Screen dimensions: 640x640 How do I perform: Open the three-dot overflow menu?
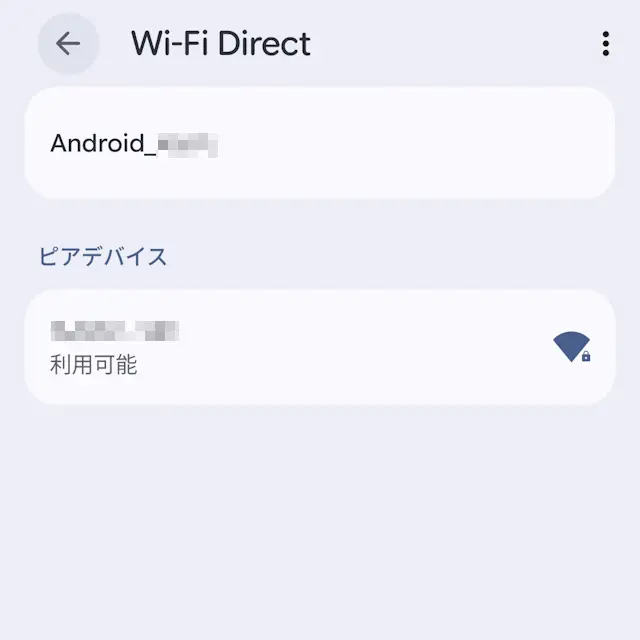(605, 44)
